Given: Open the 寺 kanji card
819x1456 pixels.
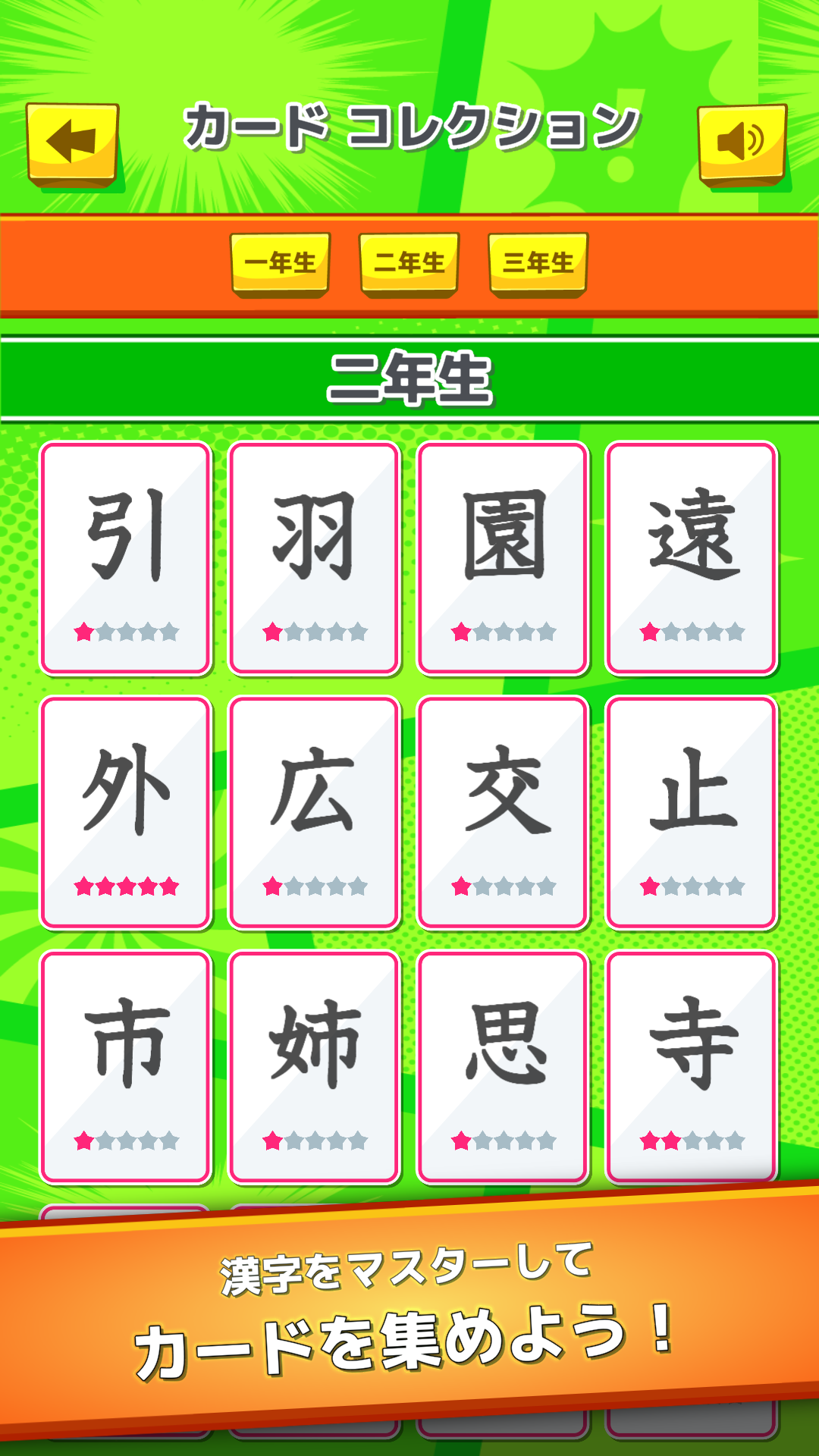Looking at the screenshot, I should point(690,1062).
